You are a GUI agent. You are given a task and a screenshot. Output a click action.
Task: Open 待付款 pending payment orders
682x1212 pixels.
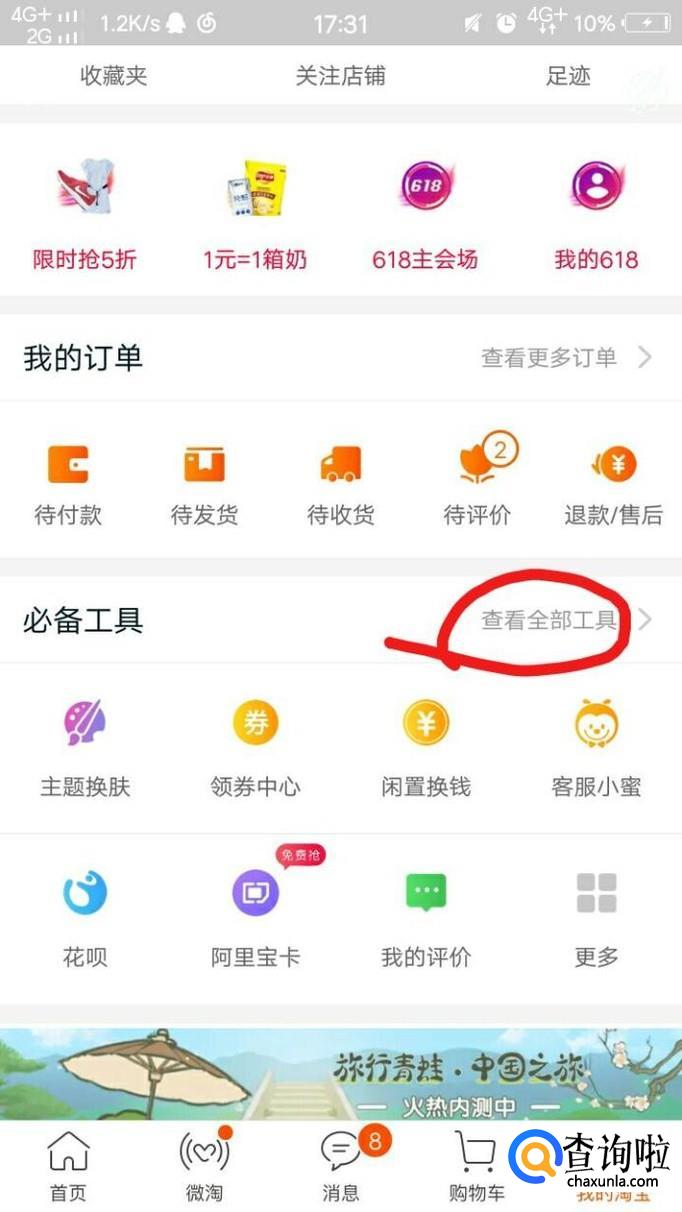coord(68,485)
